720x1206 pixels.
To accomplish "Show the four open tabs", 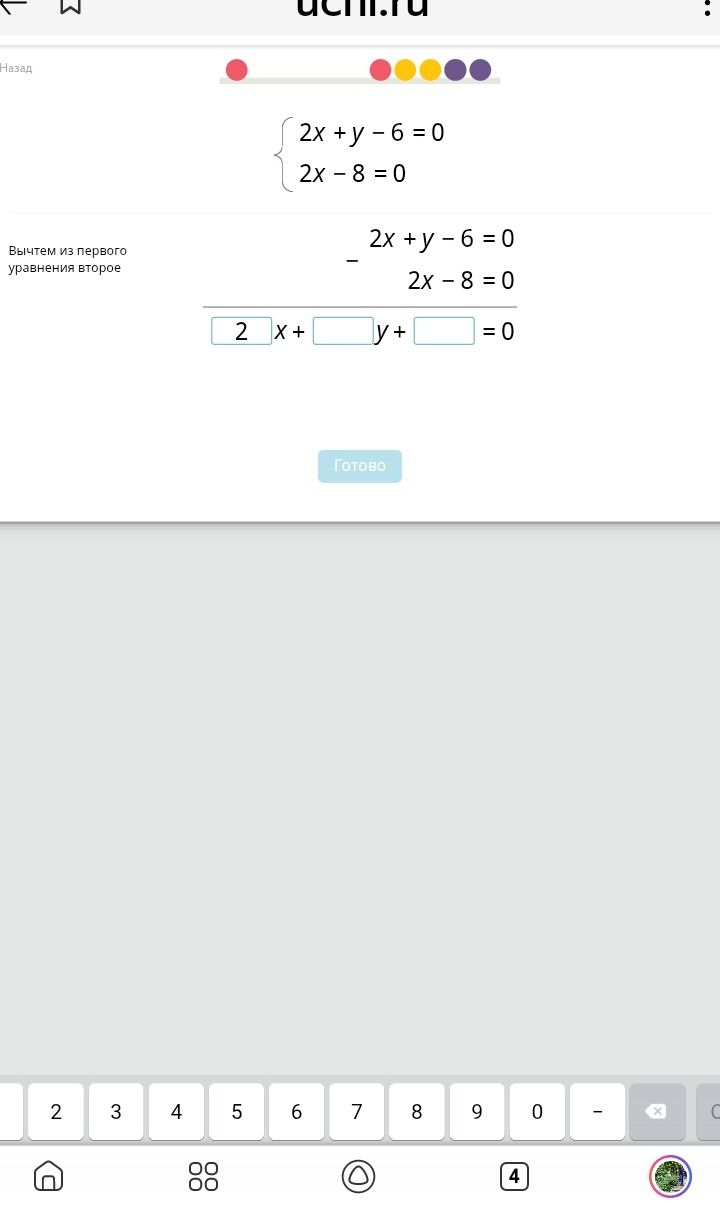I will pyautogui.click(x=514, y=1176).
